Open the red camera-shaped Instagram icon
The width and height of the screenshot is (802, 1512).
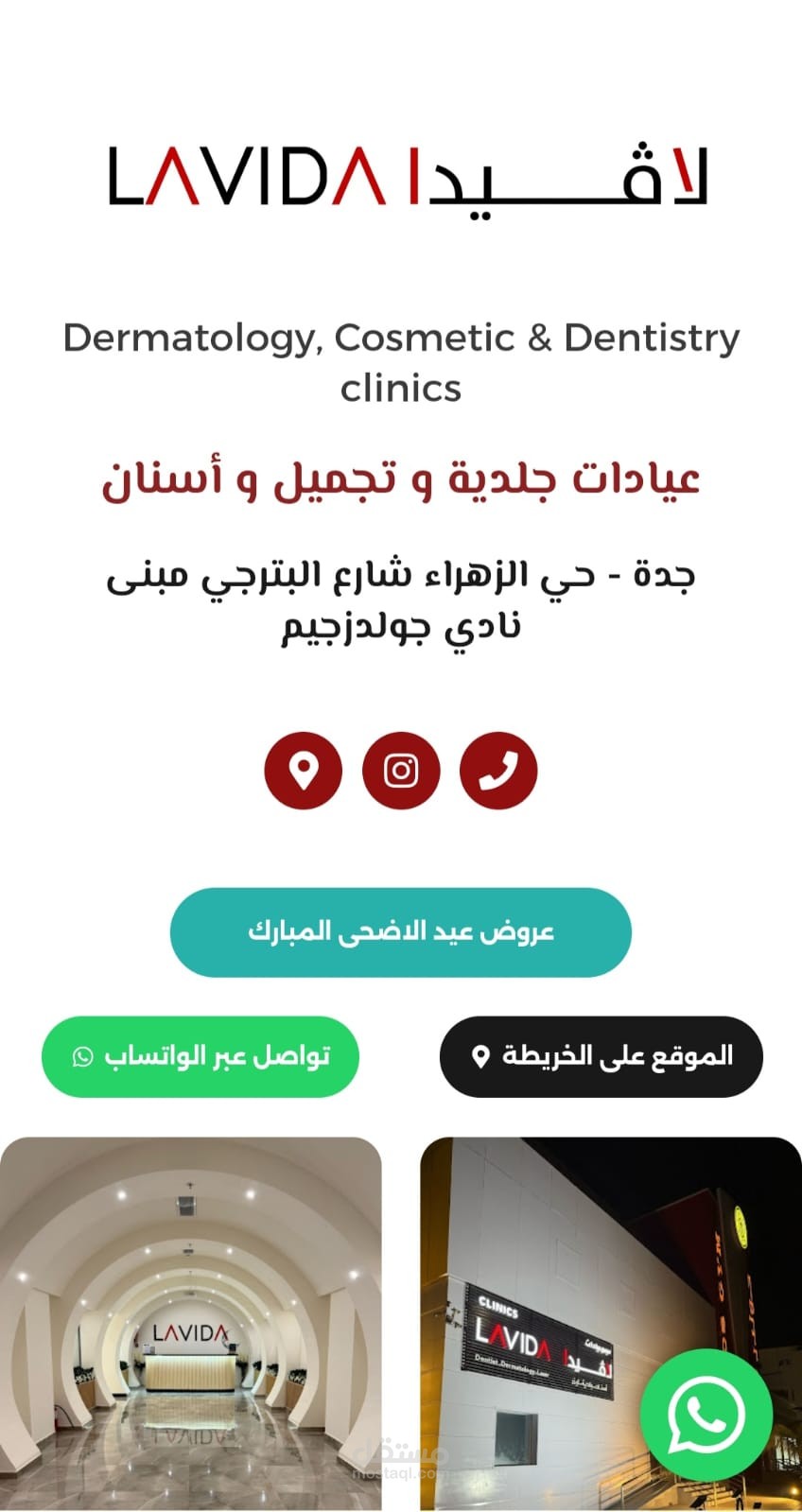point(401,771)
